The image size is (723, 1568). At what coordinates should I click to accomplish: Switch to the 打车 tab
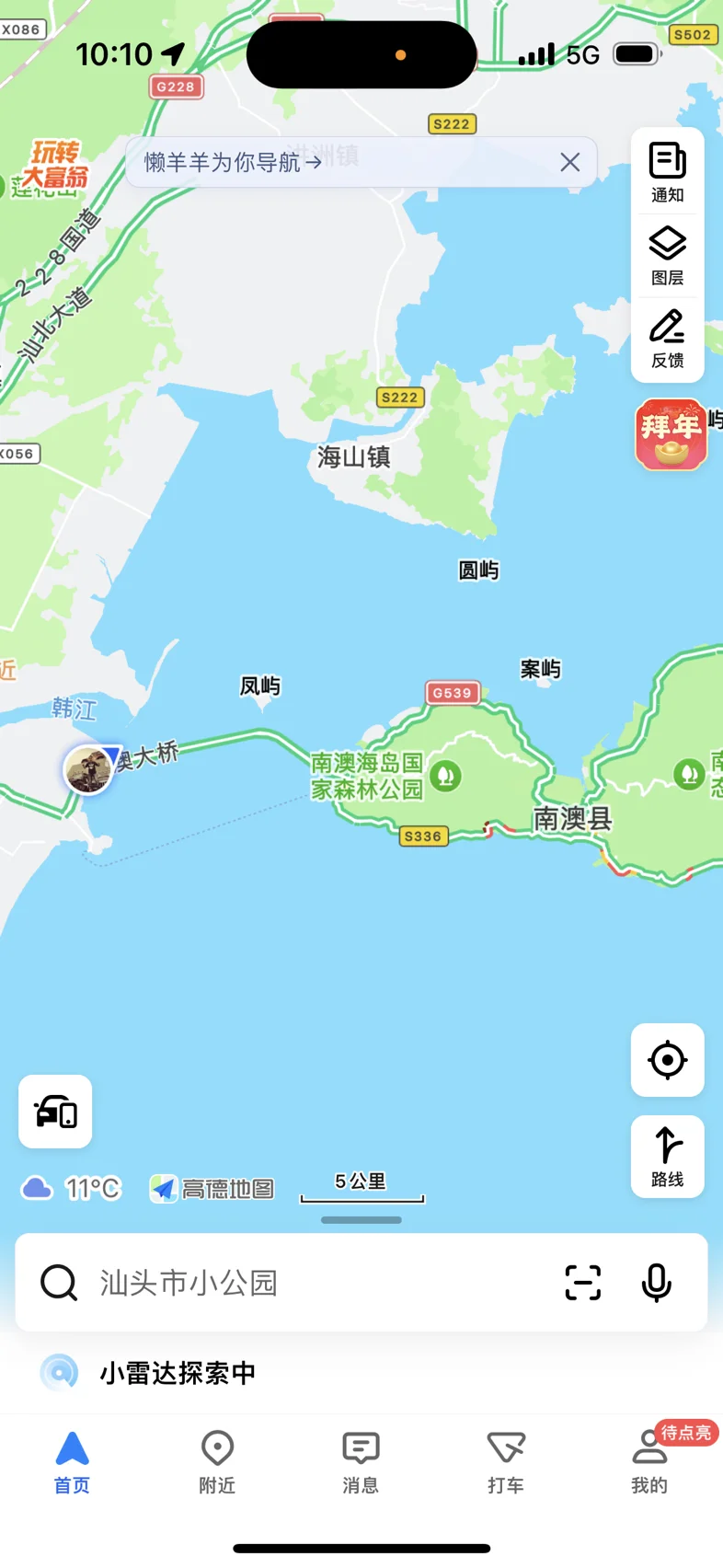coord(506,1462)
